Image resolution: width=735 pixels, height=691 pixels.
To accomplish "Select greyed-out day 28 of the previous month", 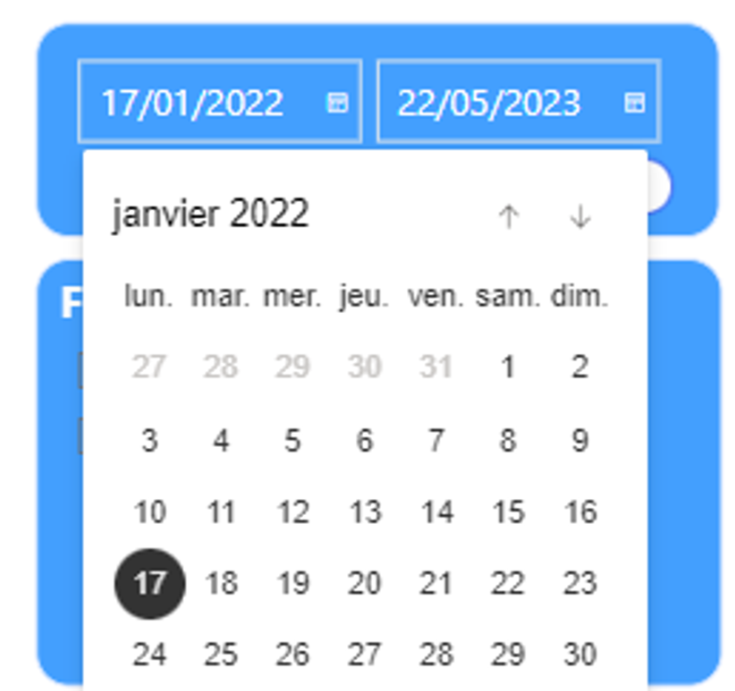I will tap(221, 367).
